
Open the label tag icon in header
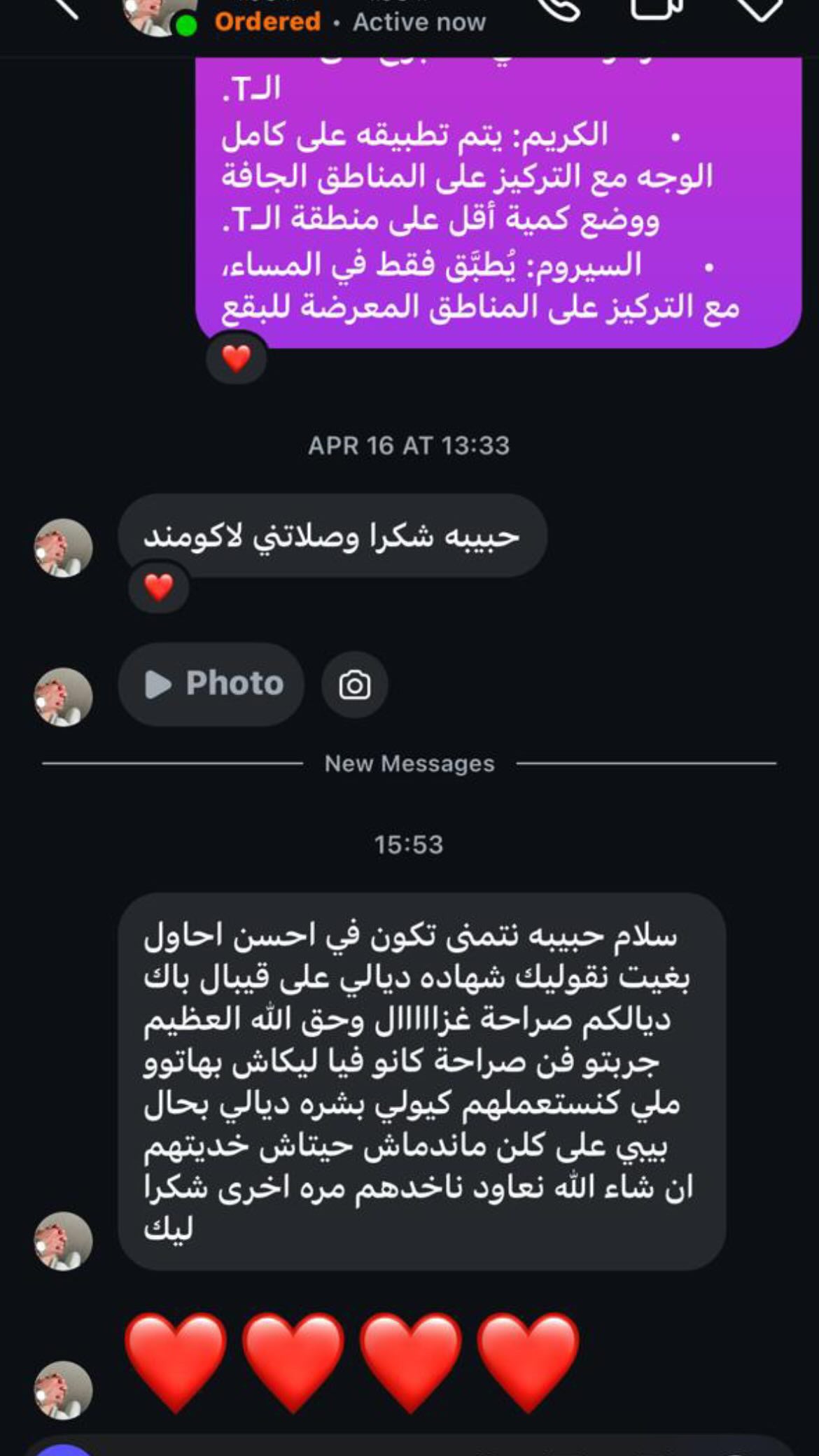coord(759,8)
